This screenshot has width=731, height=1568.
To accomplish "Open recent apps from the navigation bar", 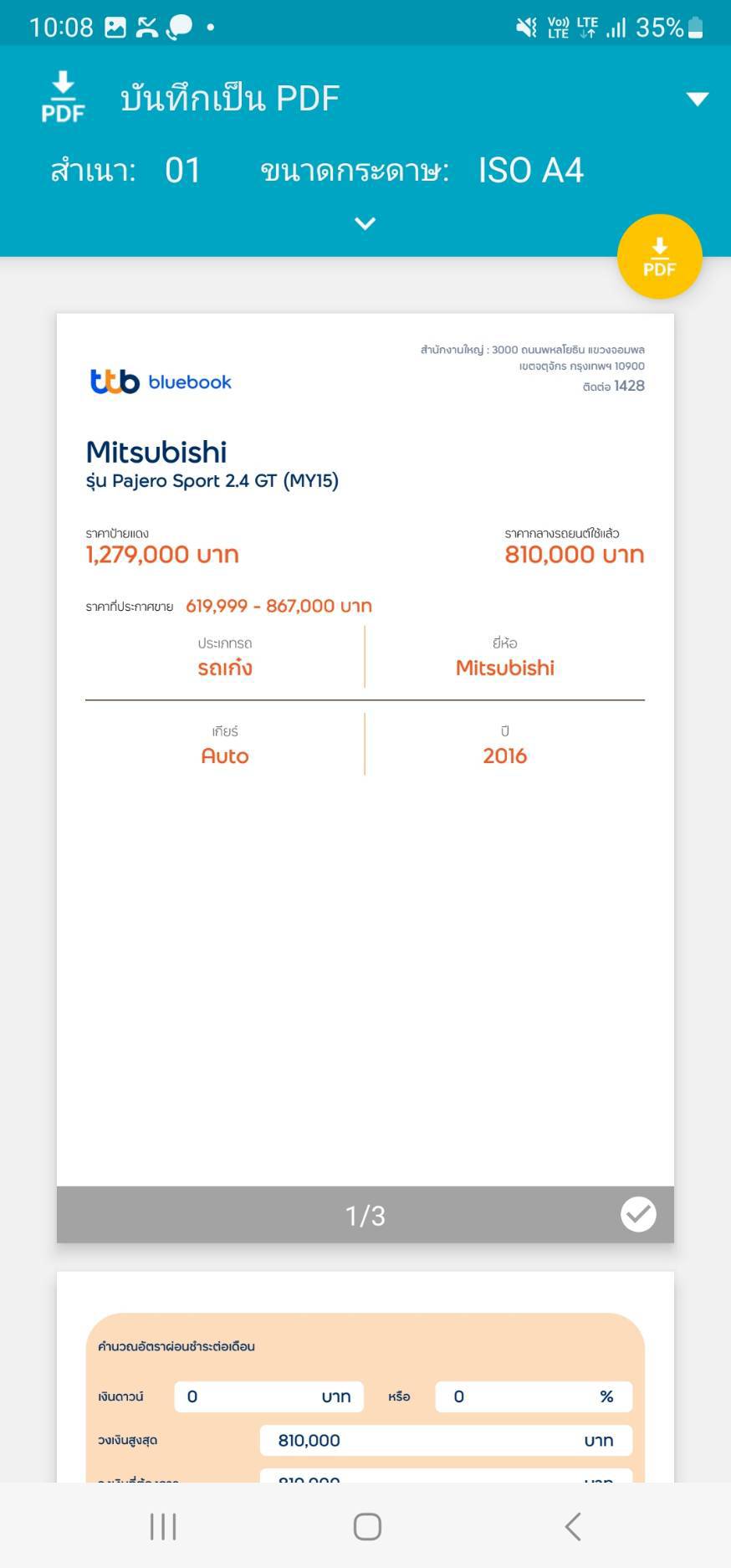I will pos(163,1526).
